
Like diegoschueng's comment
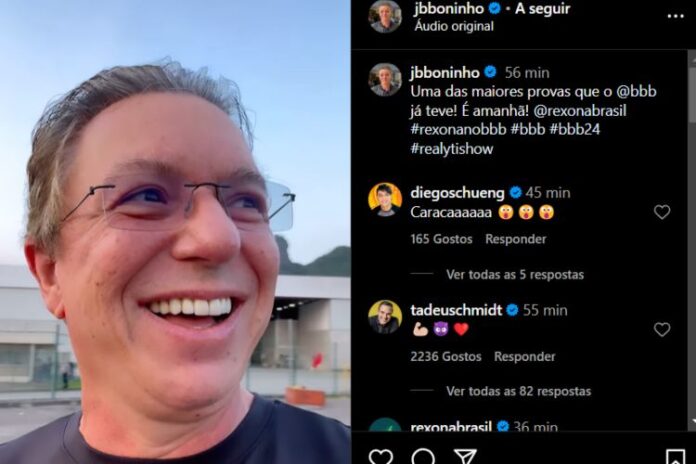tap(662, 212)
